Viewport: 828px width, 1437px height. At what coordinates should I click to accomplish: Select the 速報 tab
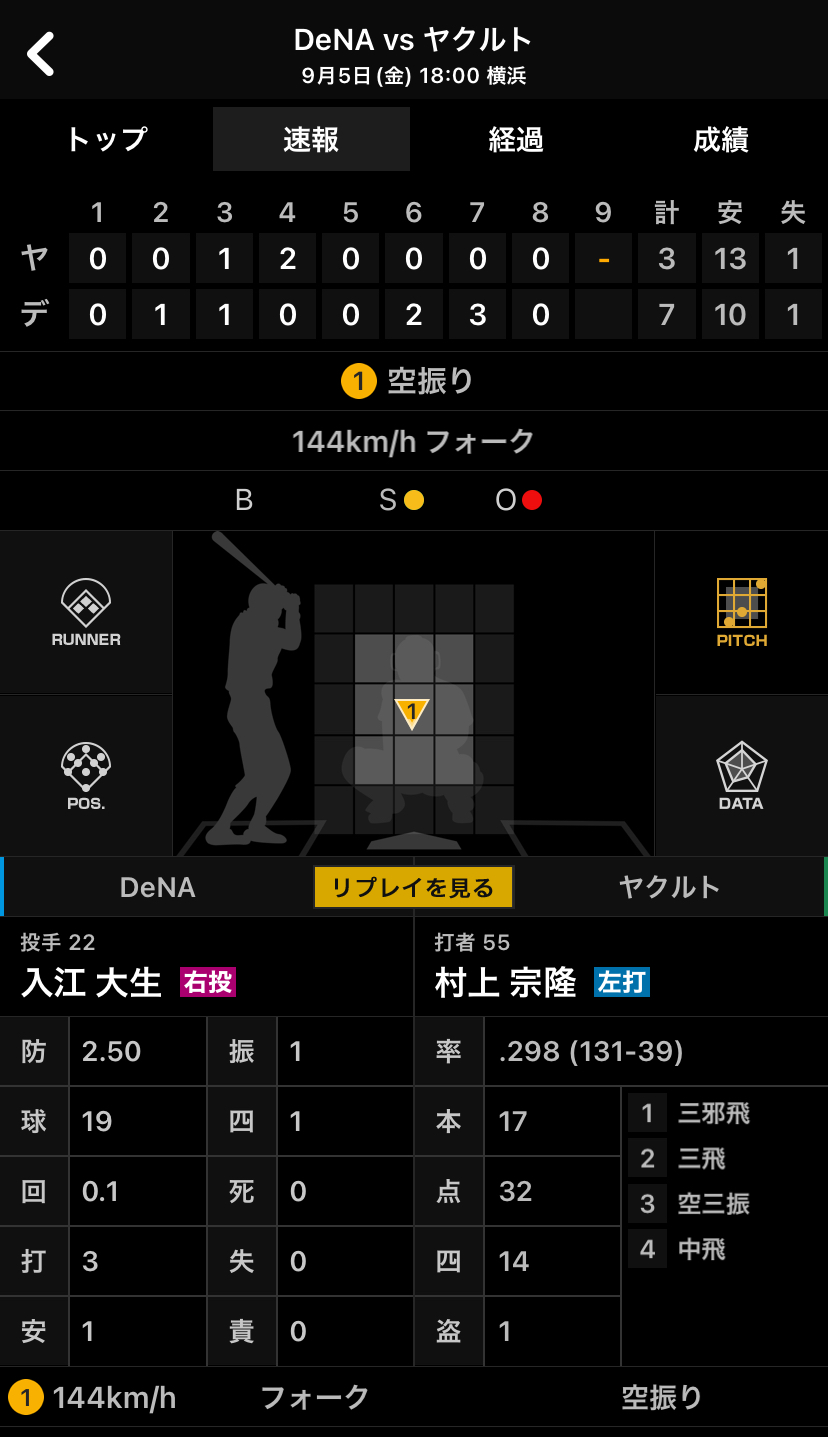point(311,139)
